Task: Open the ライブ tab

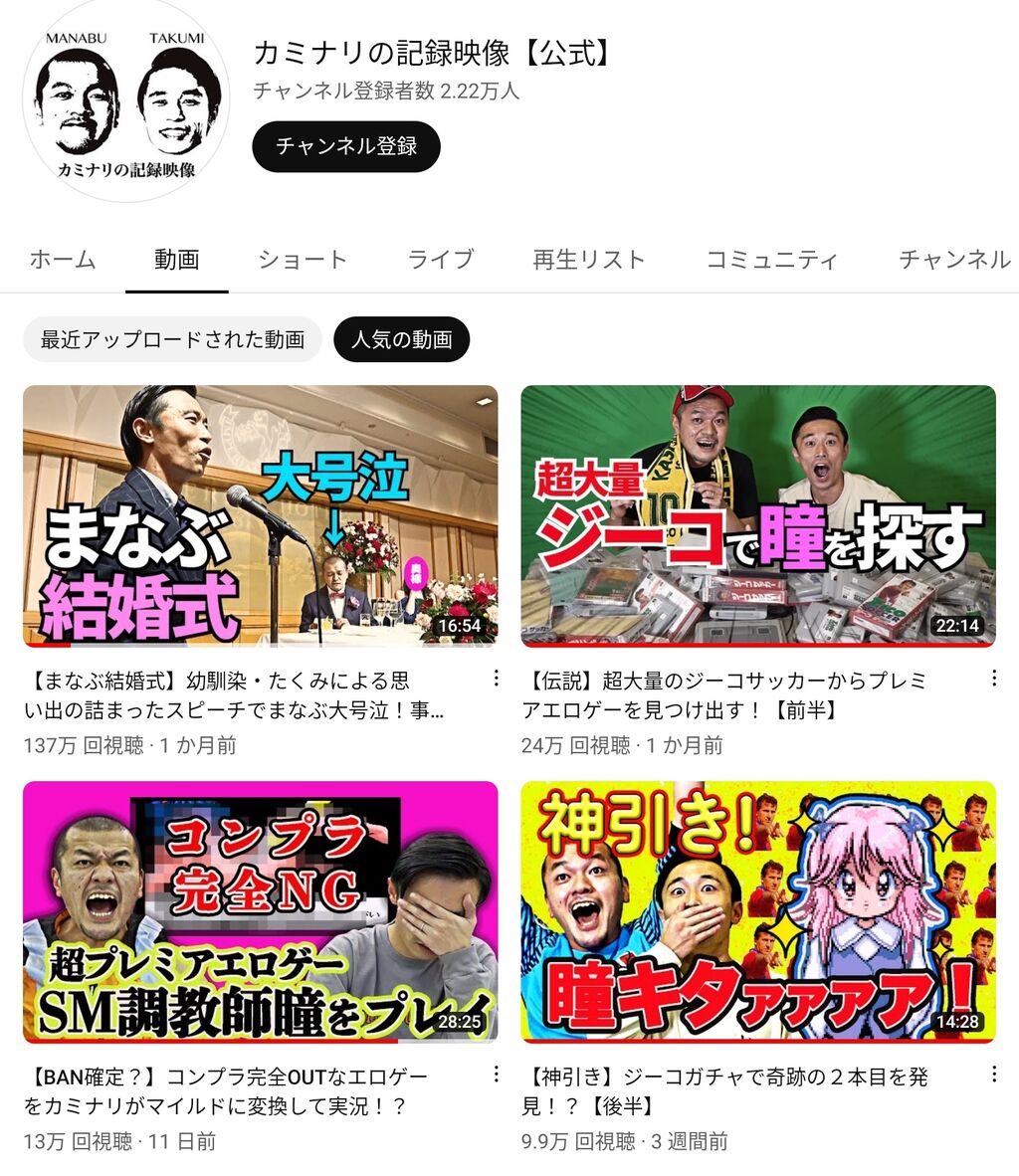Action: [440, 259]
